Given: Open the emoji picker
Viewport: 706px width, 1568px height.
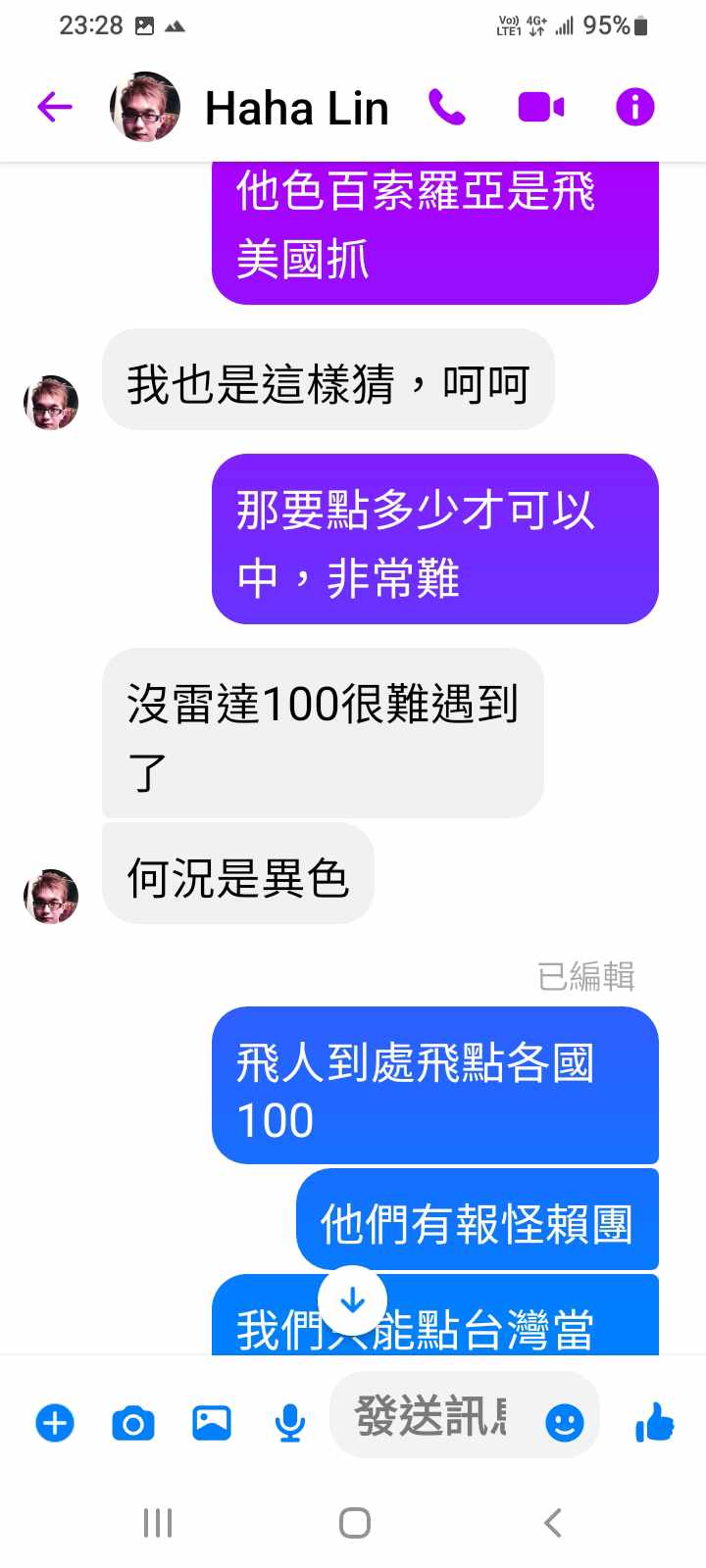Looking at the screenshot, I should click(x=565, y=1422).
